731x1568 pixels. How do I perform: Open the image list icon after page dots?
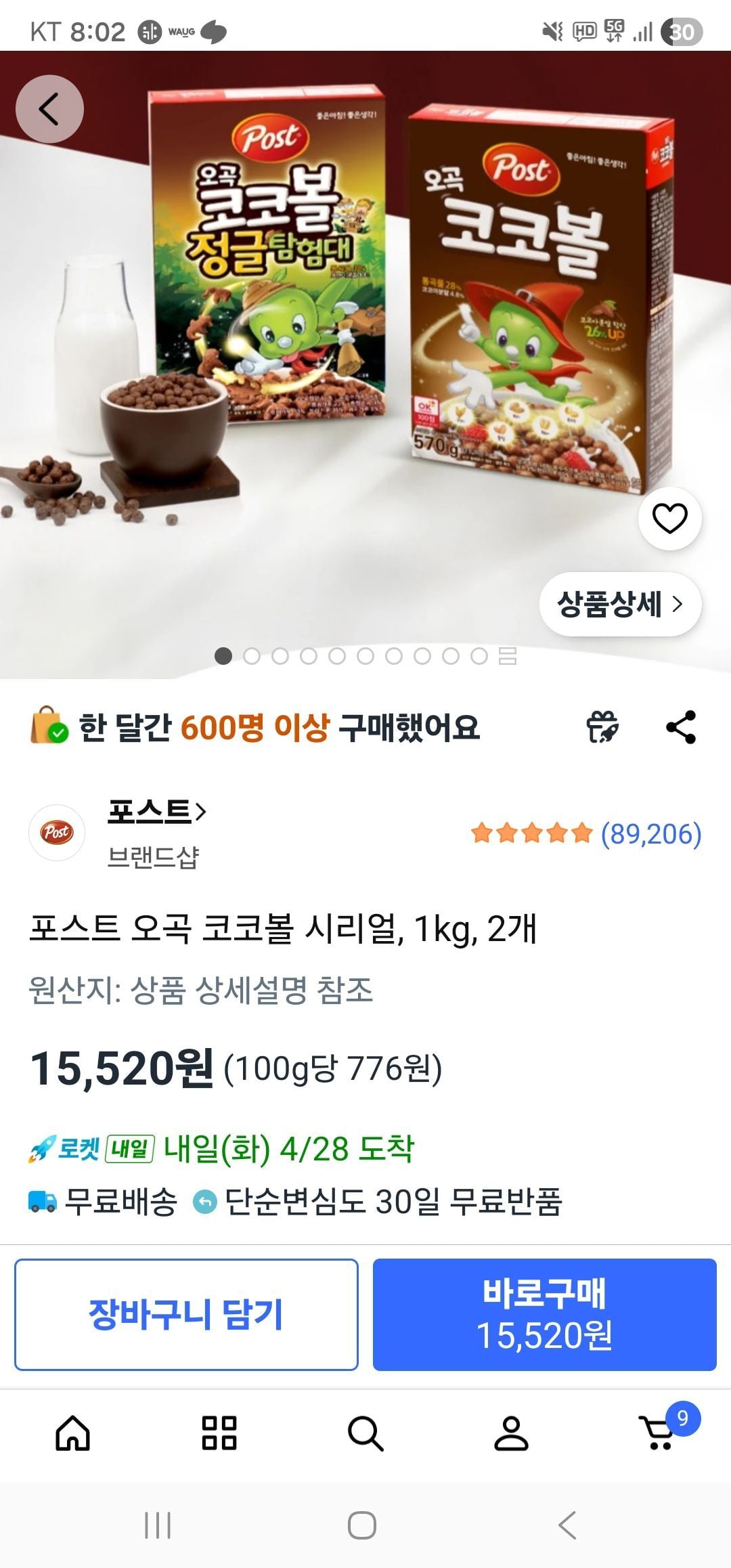coord(508,656)
